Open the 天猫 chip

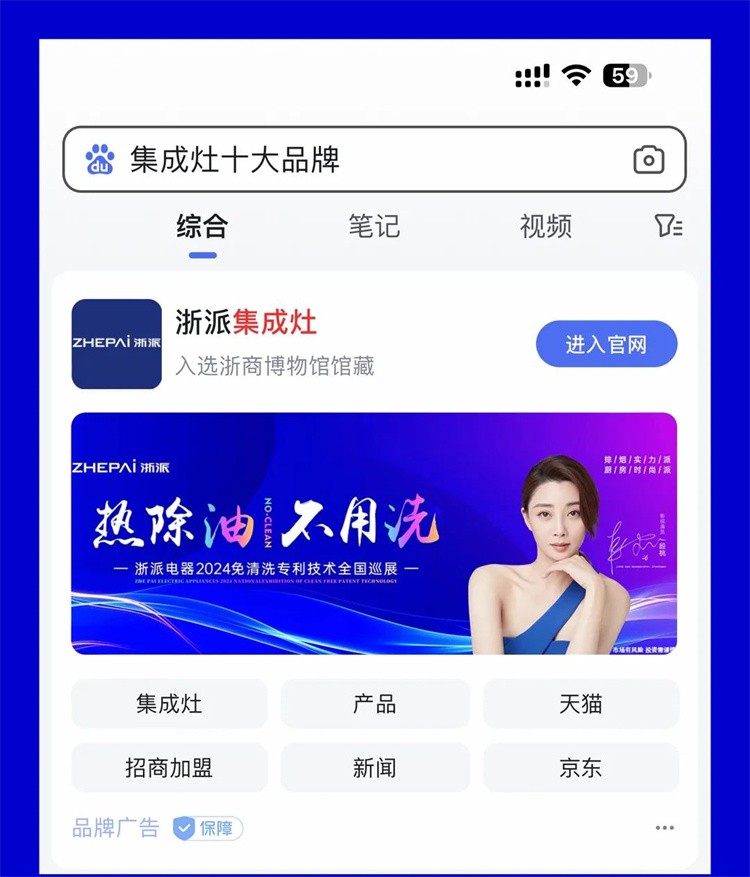[581, 704]
